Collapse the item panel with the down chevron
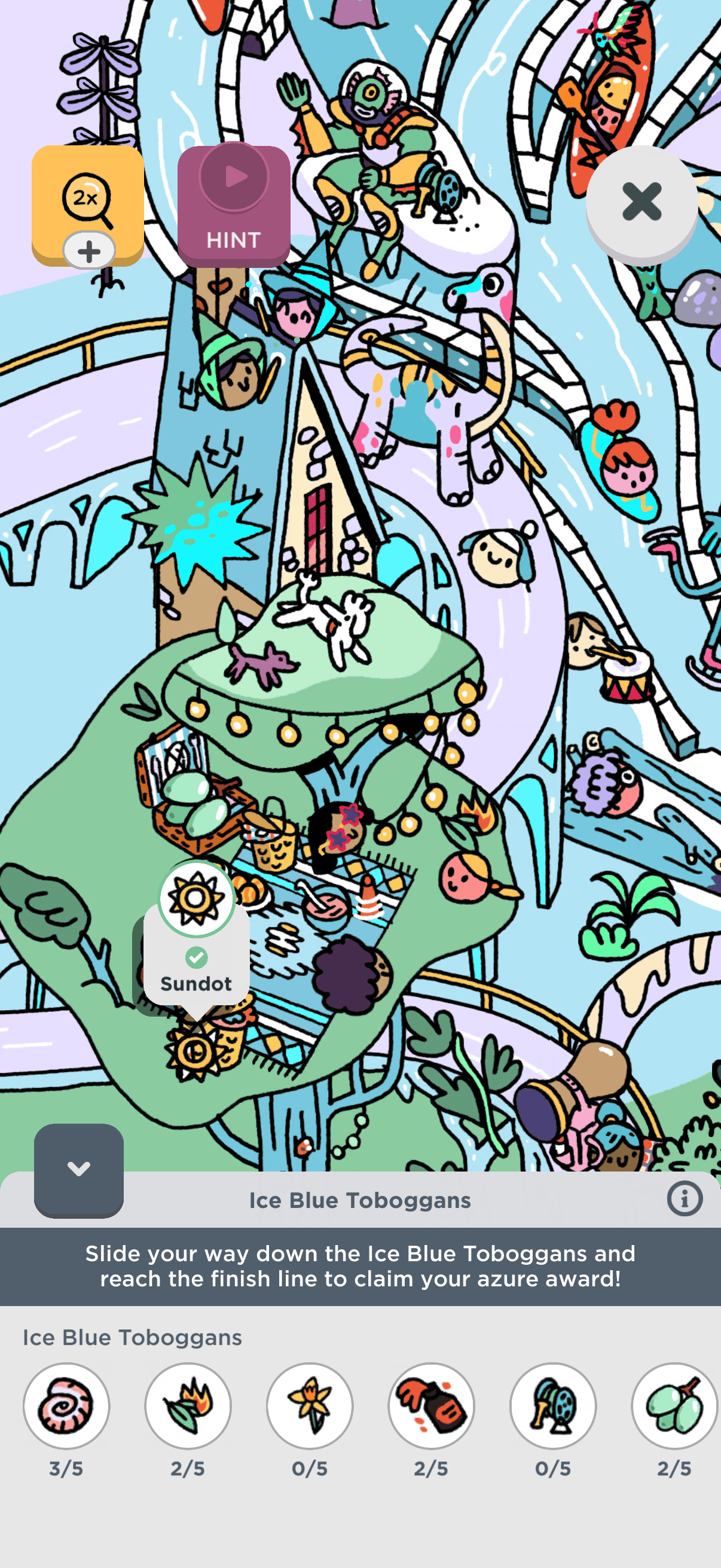The height and width of the screenshot is (1568, 721). pyautogui.click(x=79, y=1169)
